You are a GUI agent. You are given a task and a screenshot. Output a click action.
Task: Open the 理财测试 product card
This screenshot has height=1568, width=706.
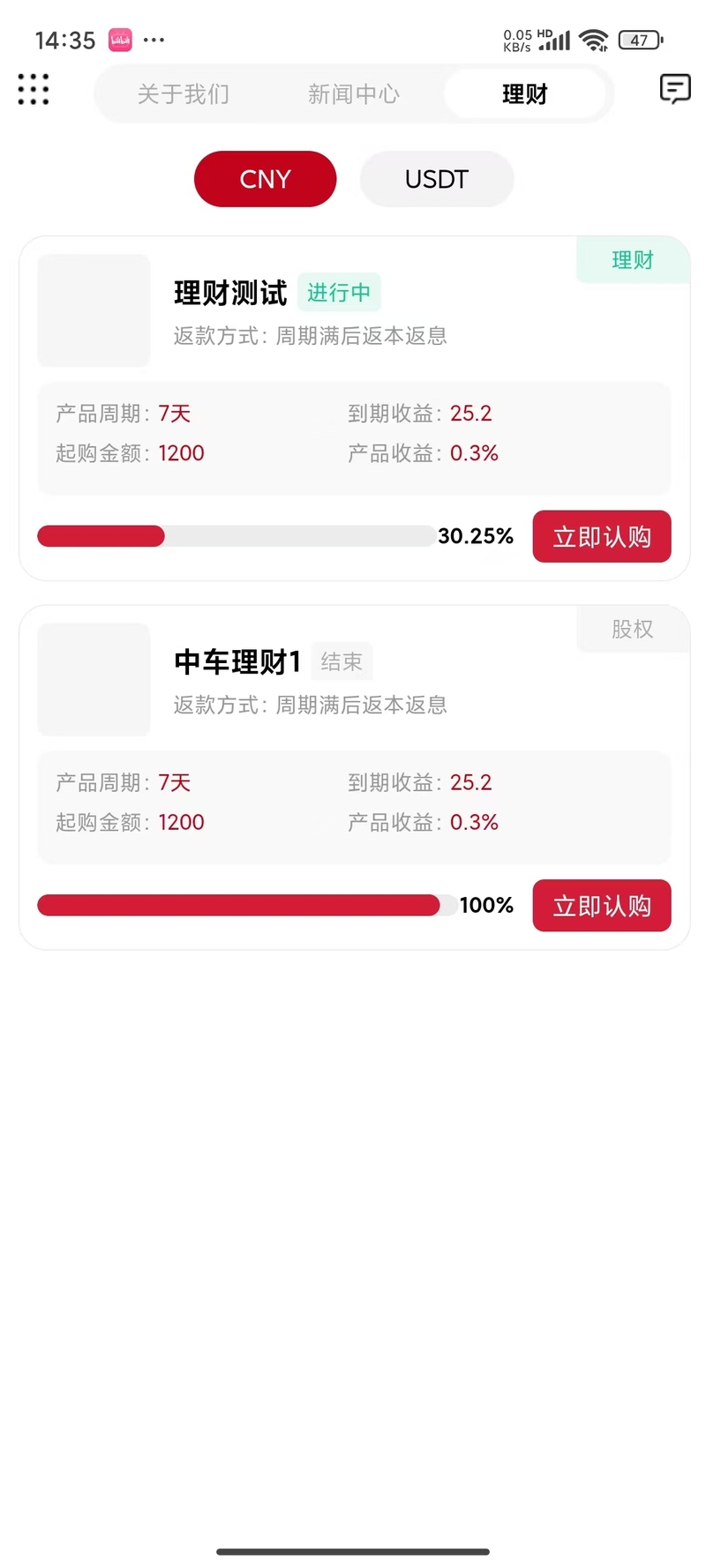click(x=354, y=408)
